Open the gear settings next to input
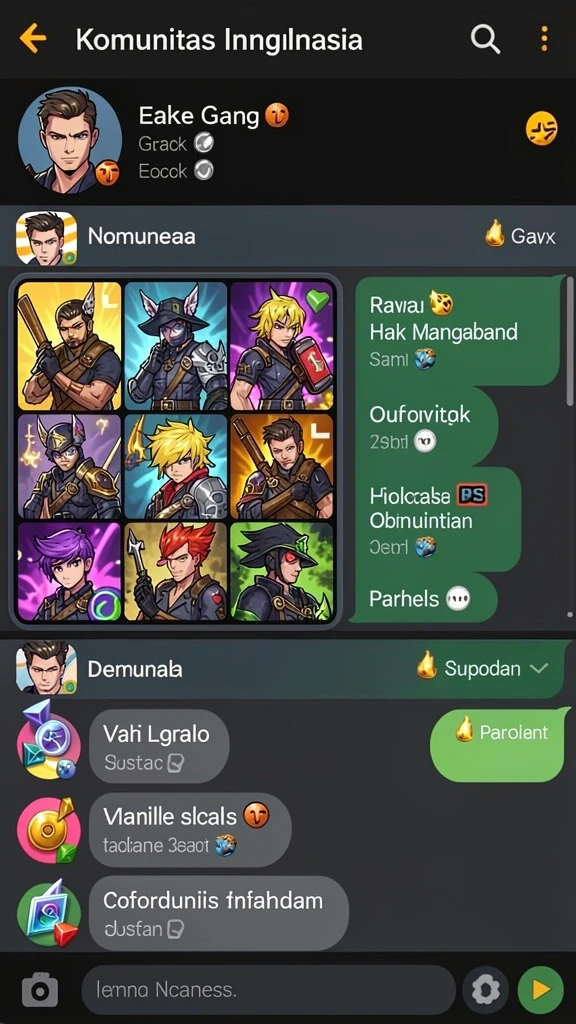The width and height of the screenshot is (576, 1024). [x=486, y=991]
